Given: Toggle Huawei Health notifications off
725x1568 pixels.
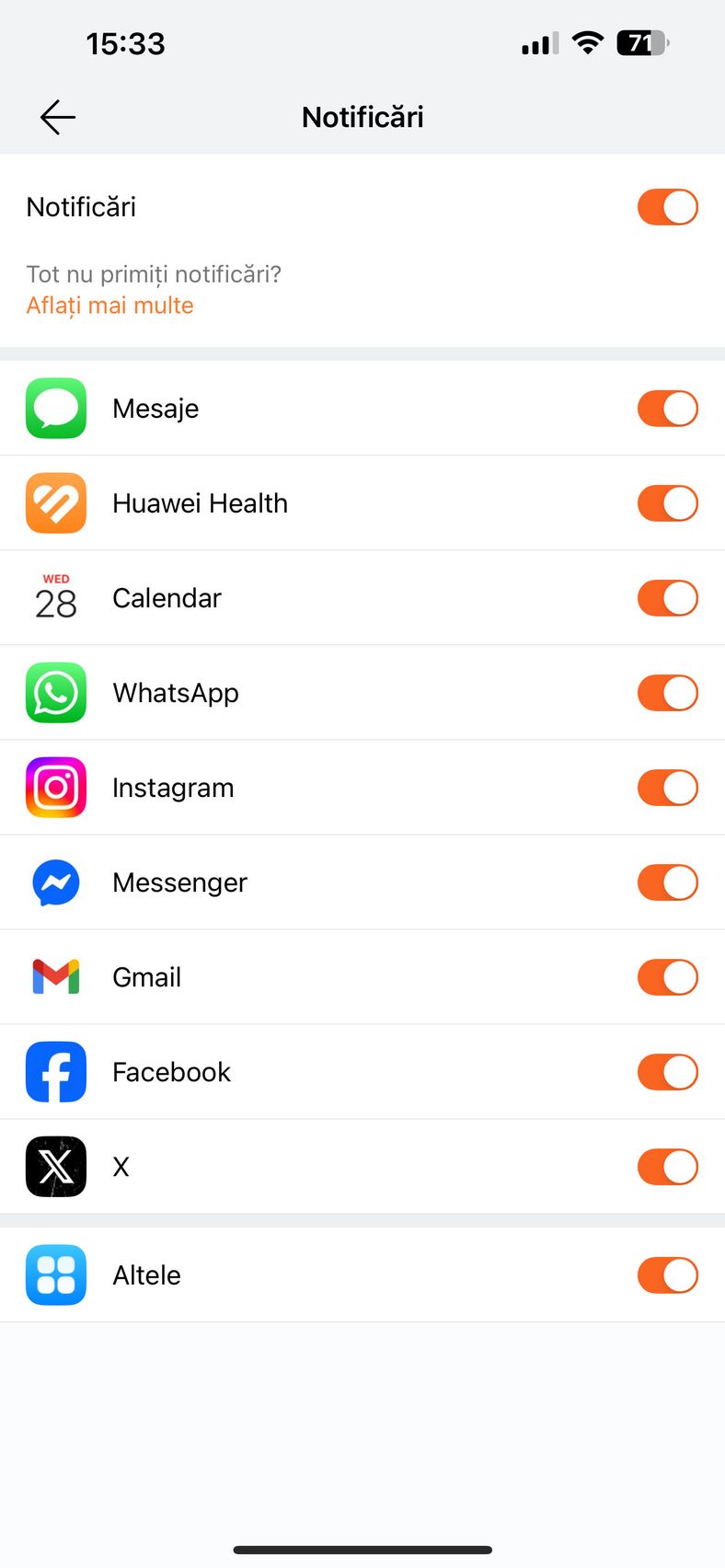Looking at the screenshot, I should (668, 503).
